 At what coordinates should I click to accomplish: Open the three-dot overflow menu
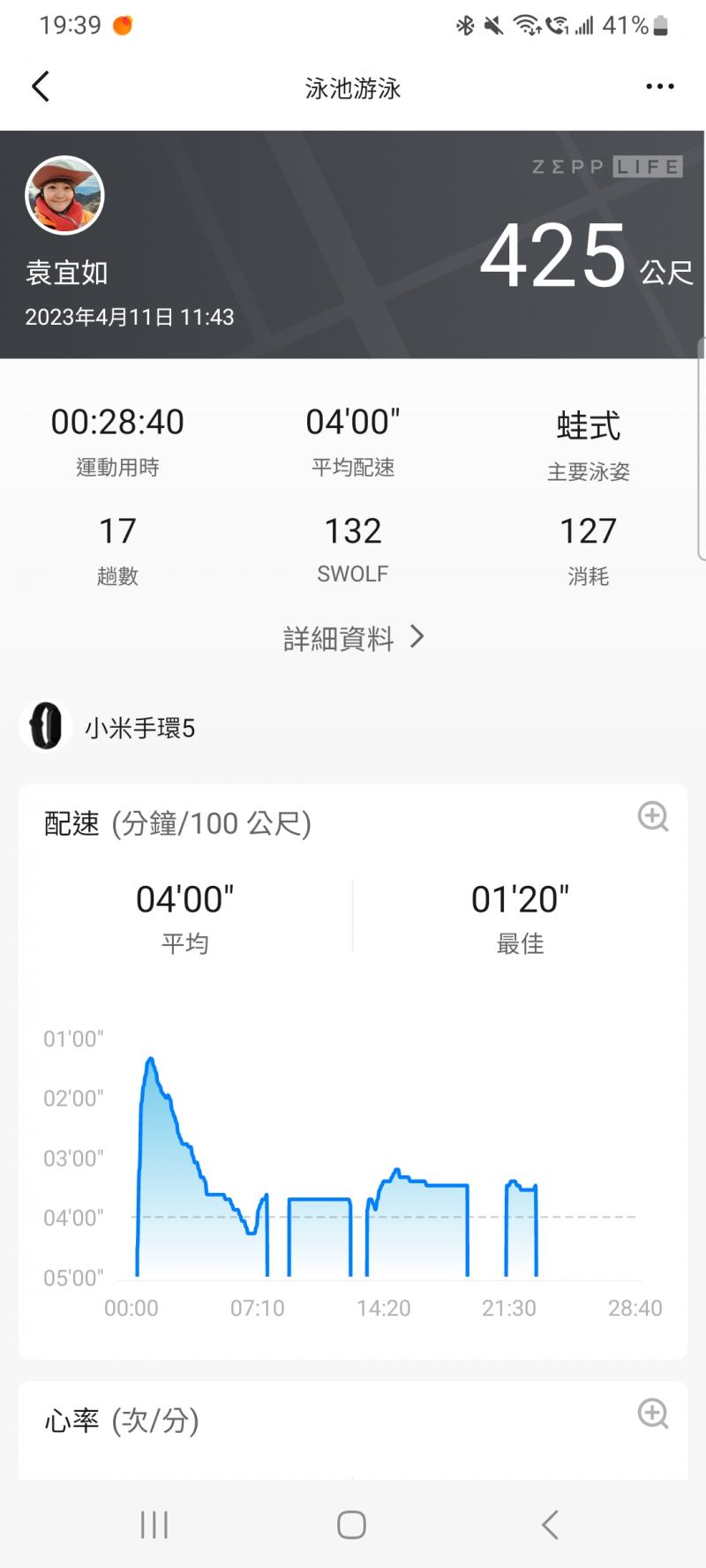tap(659, 86)
